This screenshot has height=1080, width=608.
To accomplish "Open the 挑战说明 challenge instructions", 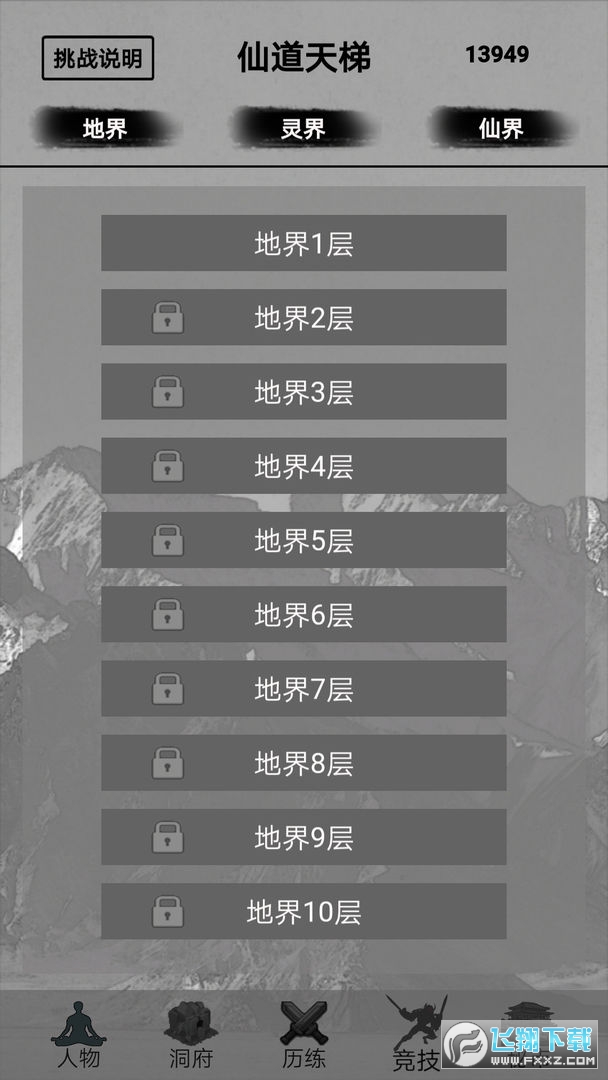I will pyautogui.click(x=98, y=58).
